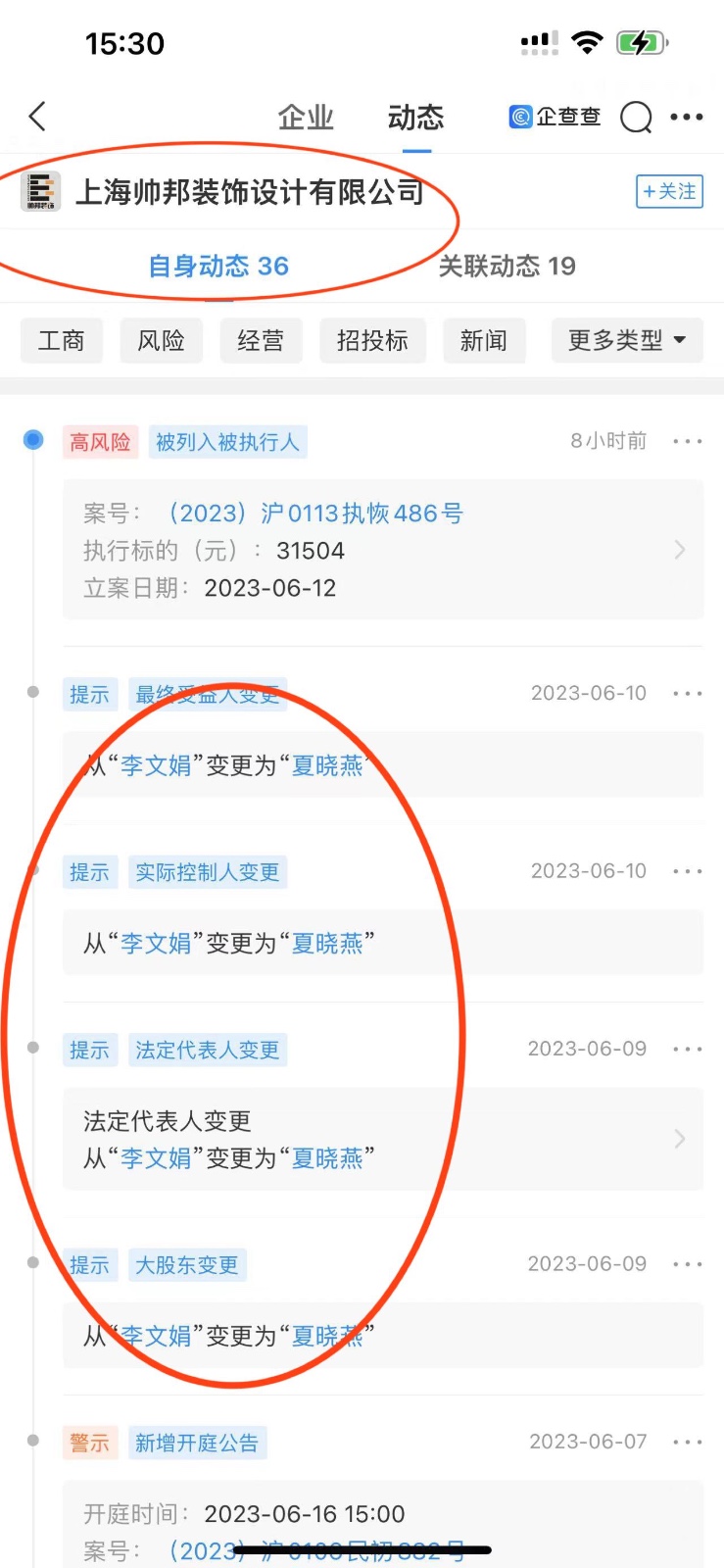Open the search magnifier icon

pos(636,118)
